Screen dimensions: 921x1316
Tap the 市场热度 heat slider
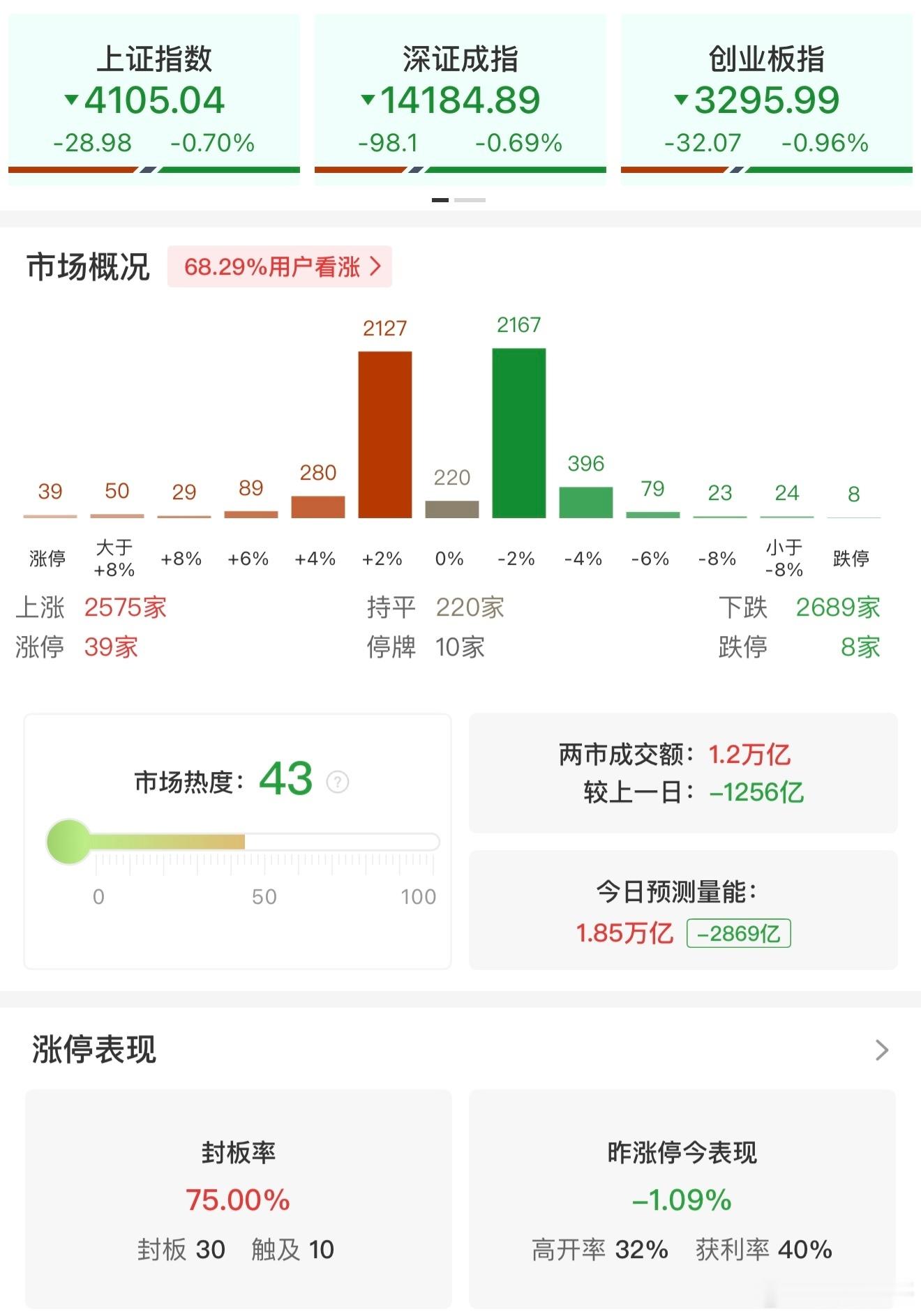click(x=244, y=842)
